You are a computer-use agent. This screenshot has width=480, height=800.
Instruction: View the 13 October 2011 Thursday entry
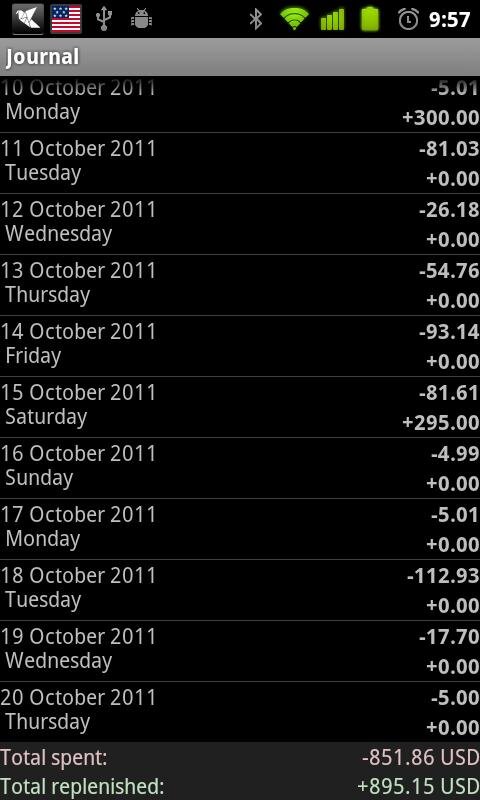pyautogui.click(x=240, y=285)
